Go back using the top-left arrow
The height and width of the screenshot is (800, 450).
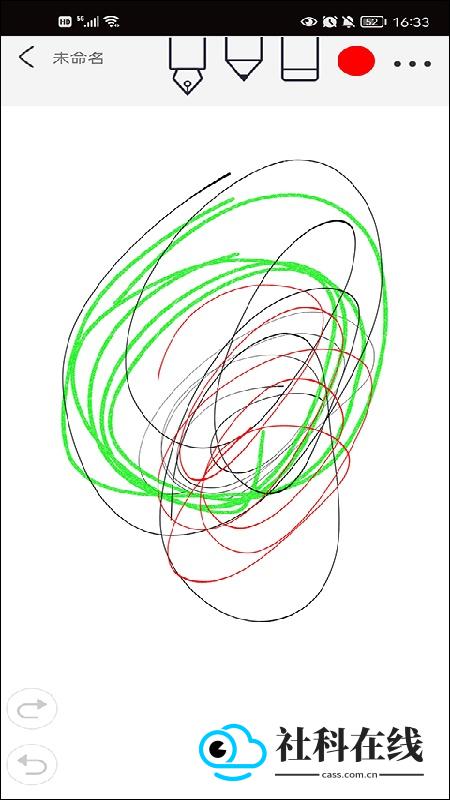pos(27,57)
